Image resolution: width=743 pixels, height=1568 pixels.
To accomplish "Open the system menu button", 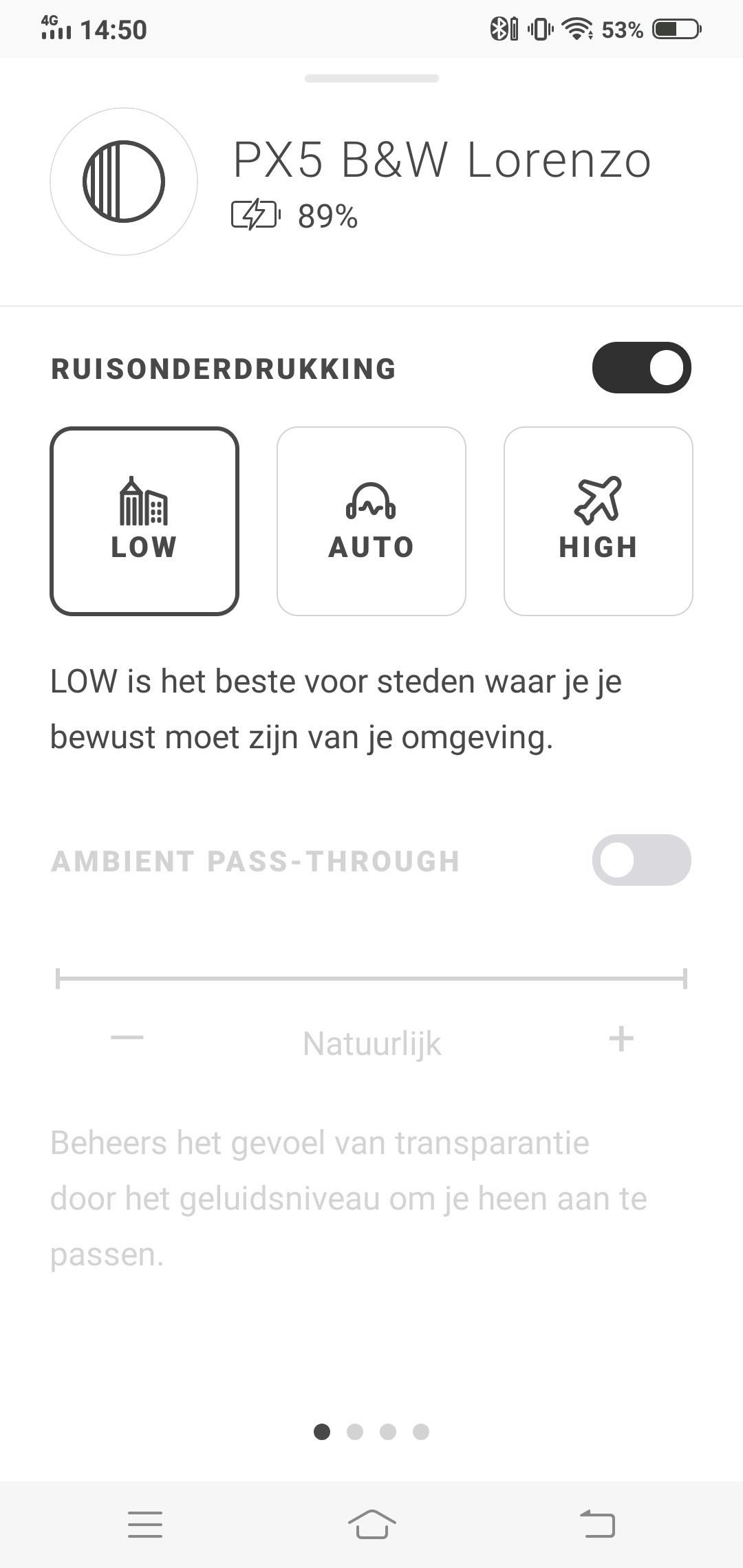I will [145, 1524].
